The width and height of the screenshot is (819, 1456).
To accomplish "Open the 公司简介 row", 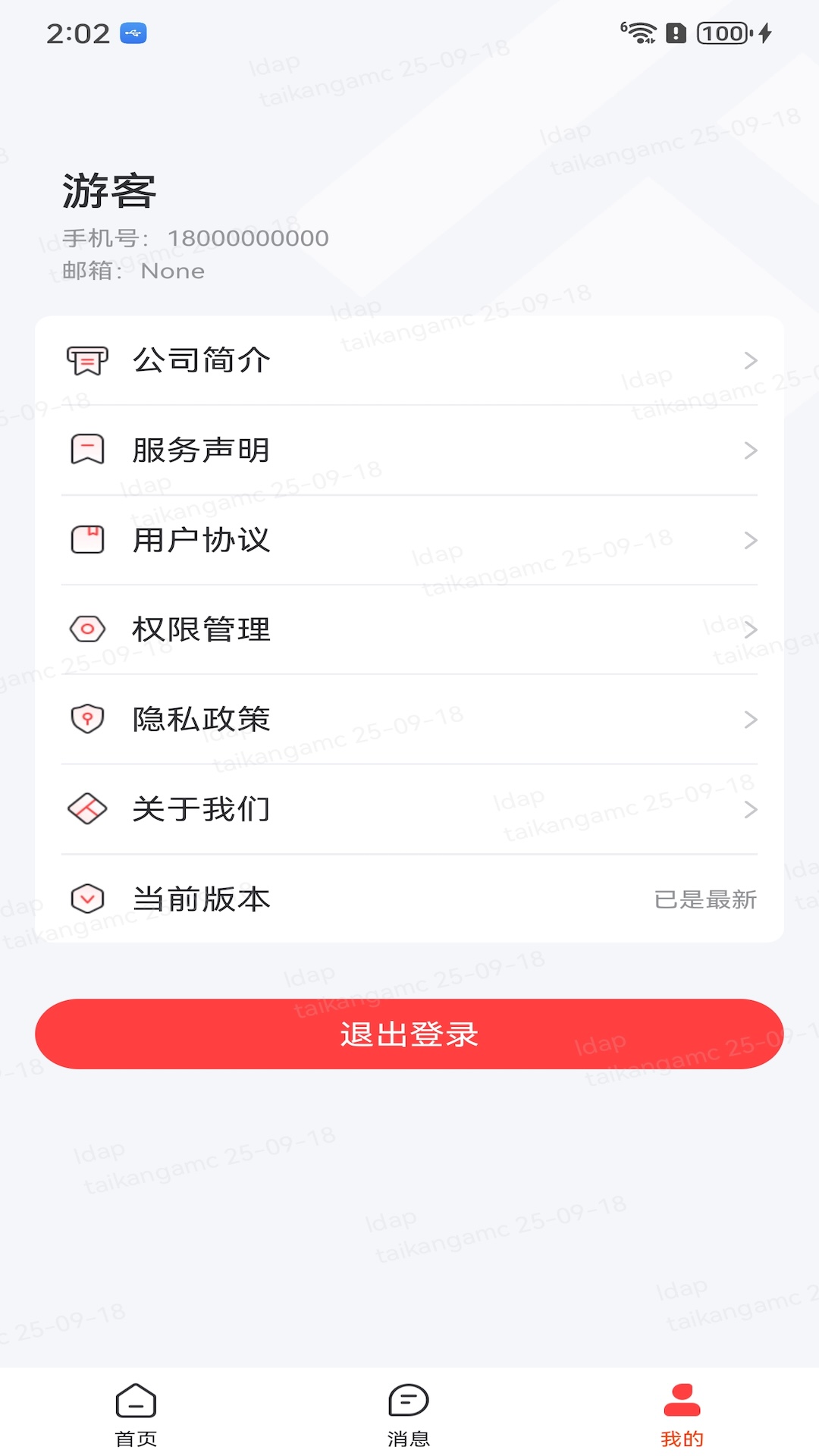I will (409, 360).
